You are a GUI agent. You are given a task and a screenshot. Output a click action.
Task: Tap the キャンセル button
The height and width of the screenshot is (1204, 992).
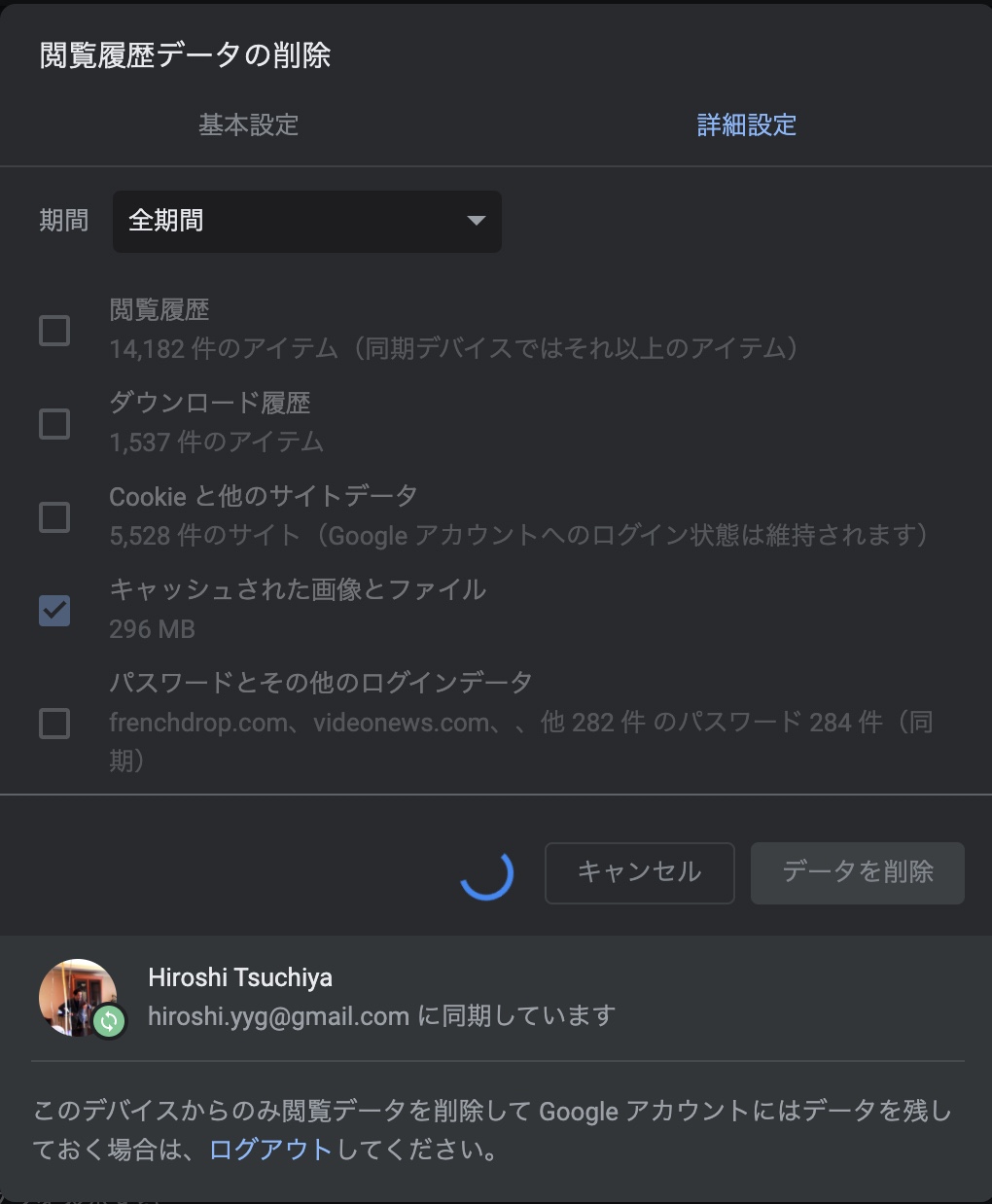tap(639, 872)
